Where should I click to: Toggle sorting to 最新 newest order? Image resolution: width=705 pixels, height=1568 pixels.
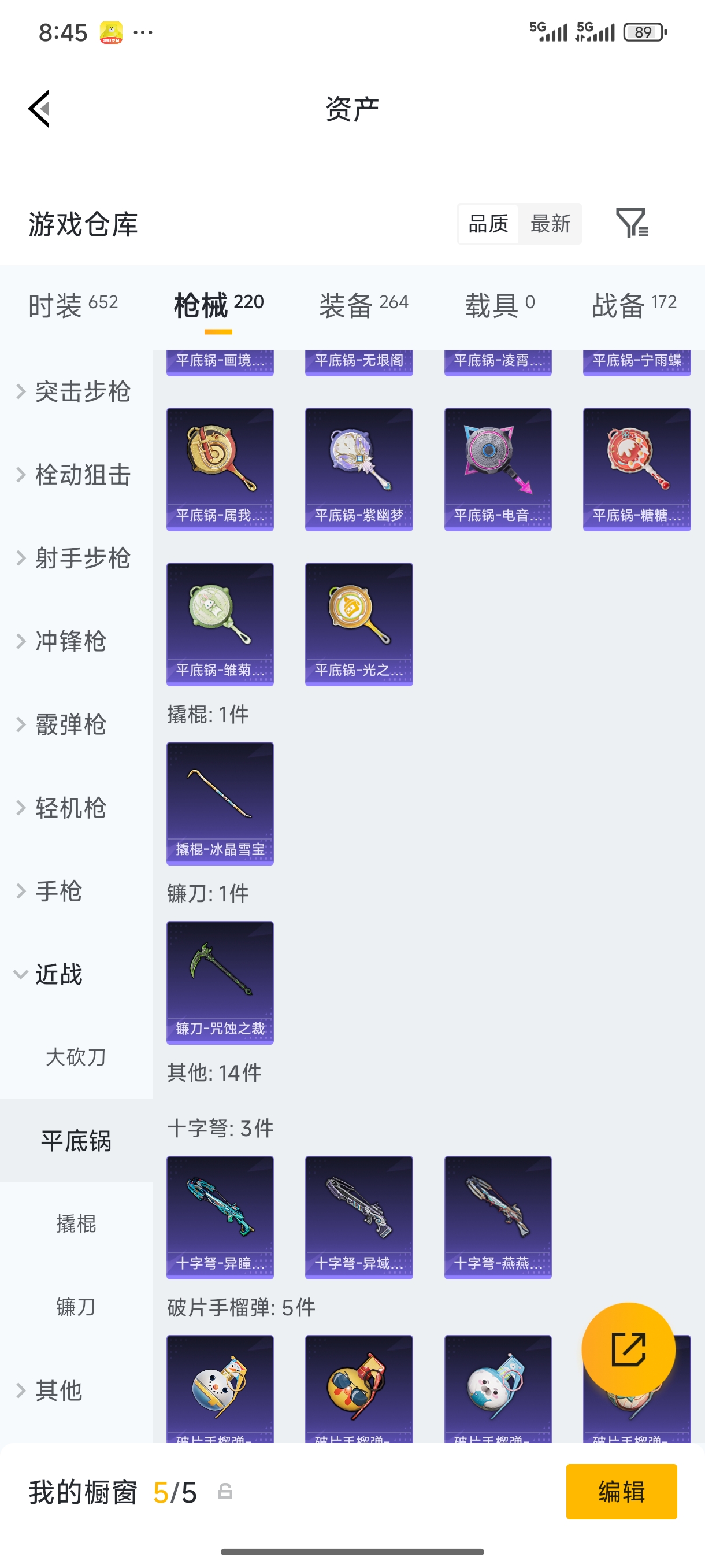pyautogui.click(x=550, y=223)
